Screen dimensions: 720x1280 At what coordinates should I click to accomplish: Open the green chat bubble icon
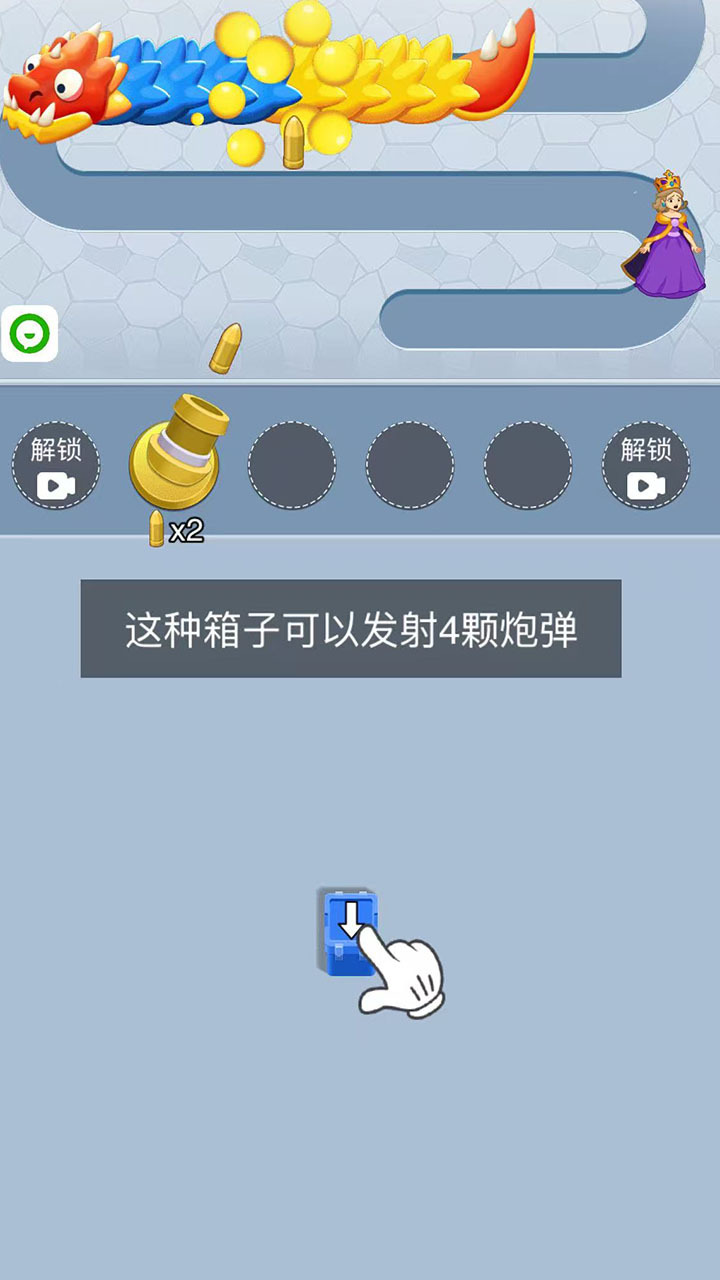(x=29, y=335)
